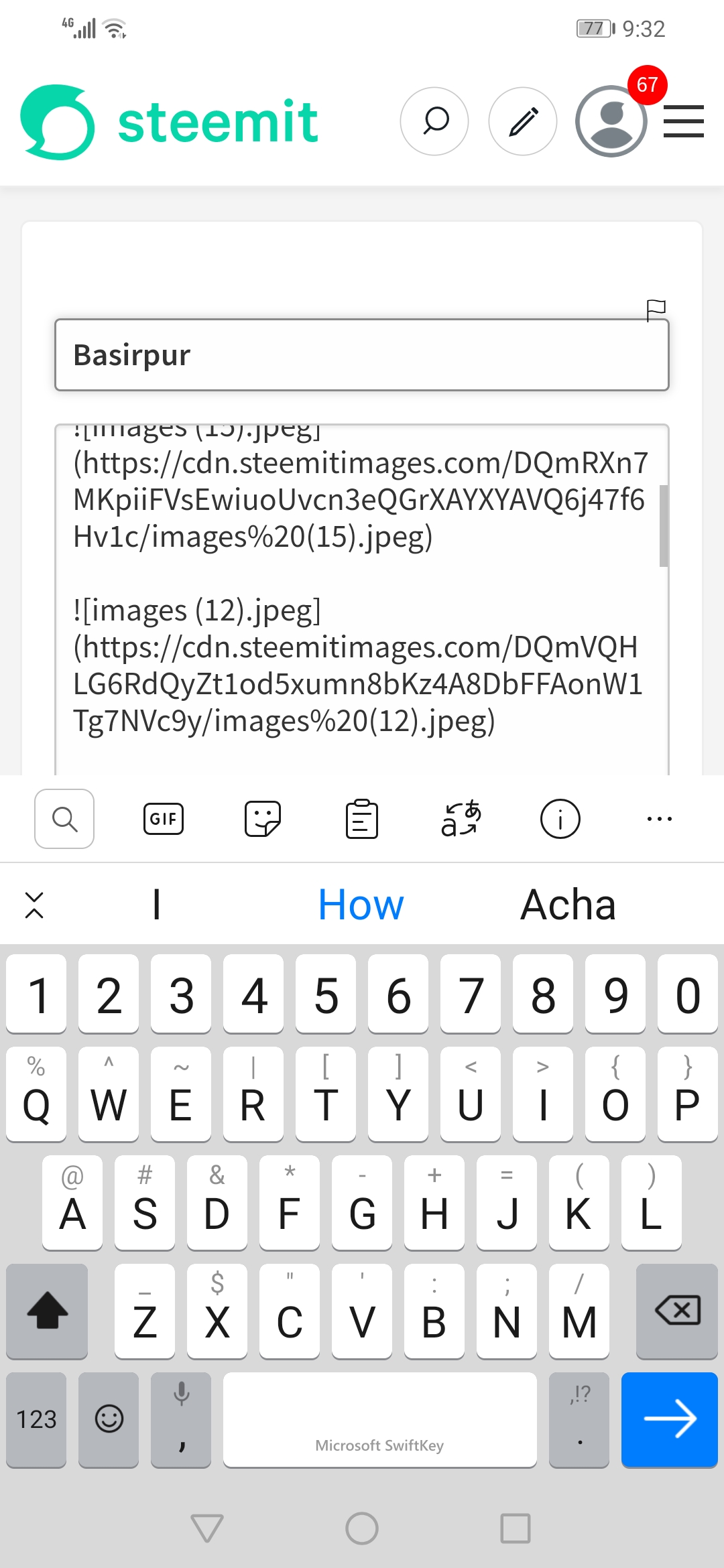Screen dimensions: 724x1568
Task: Select the suggestion "How"
Action: click(361, 905)
